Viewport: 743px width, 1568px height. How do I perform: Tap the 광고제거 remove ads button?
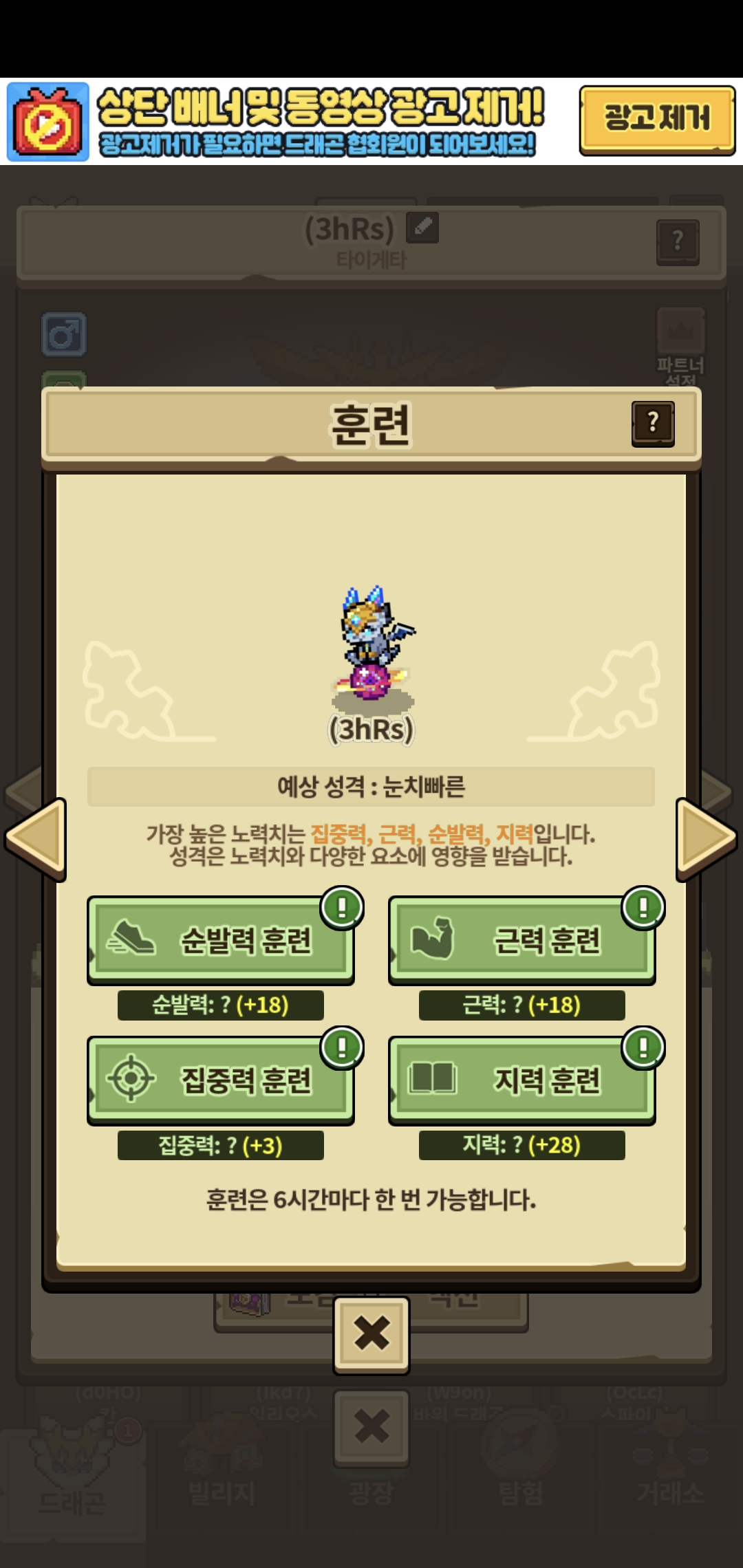657,120
